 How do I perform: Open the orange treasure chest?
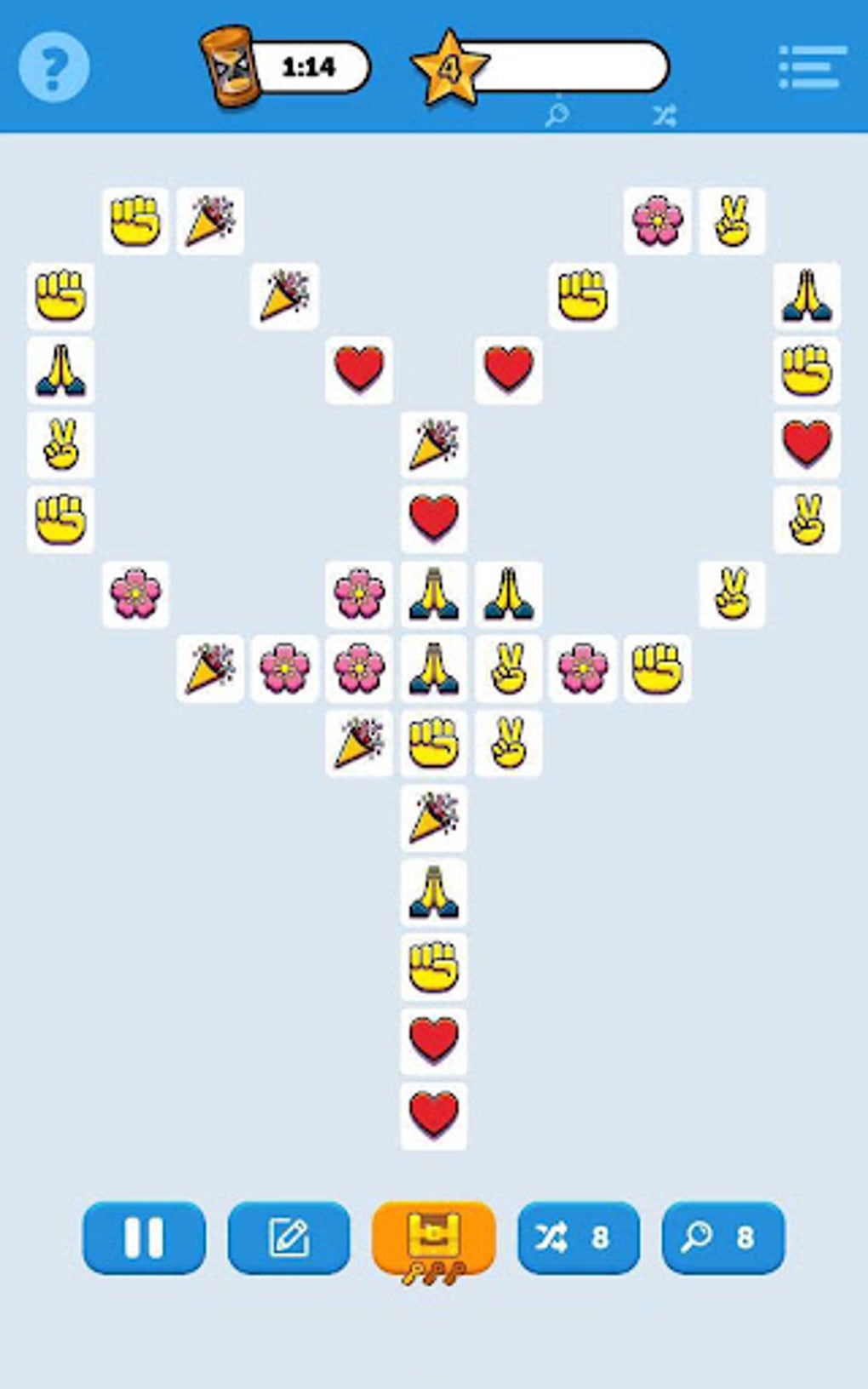click(433, 1237)
